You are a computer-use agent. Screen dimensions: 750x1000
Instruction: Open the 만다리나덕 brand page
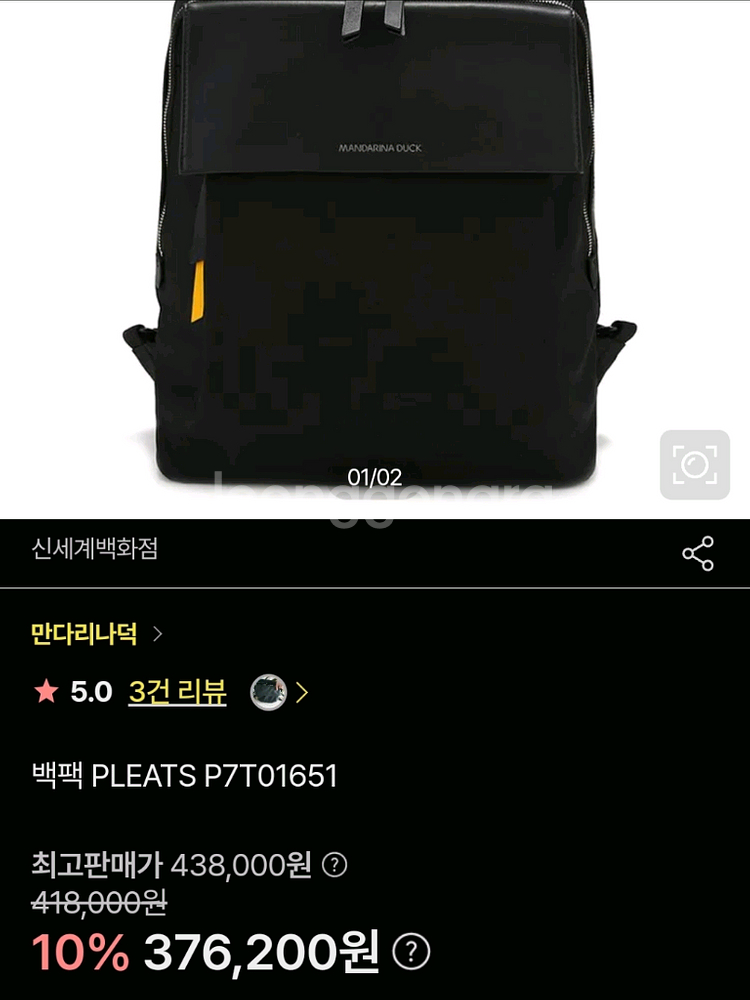tap(96, 634)
